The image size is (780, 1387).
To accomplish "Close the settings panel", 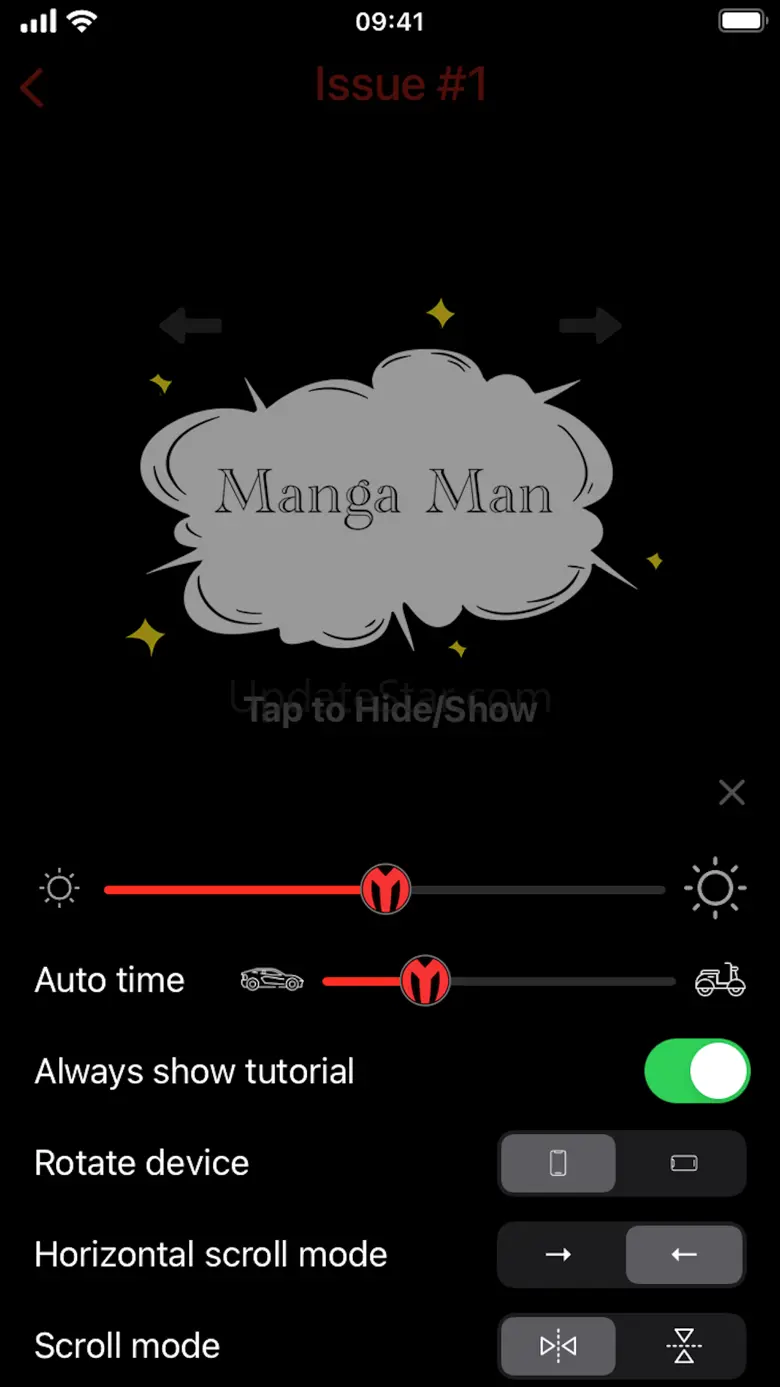I will [x=732, y=793].
